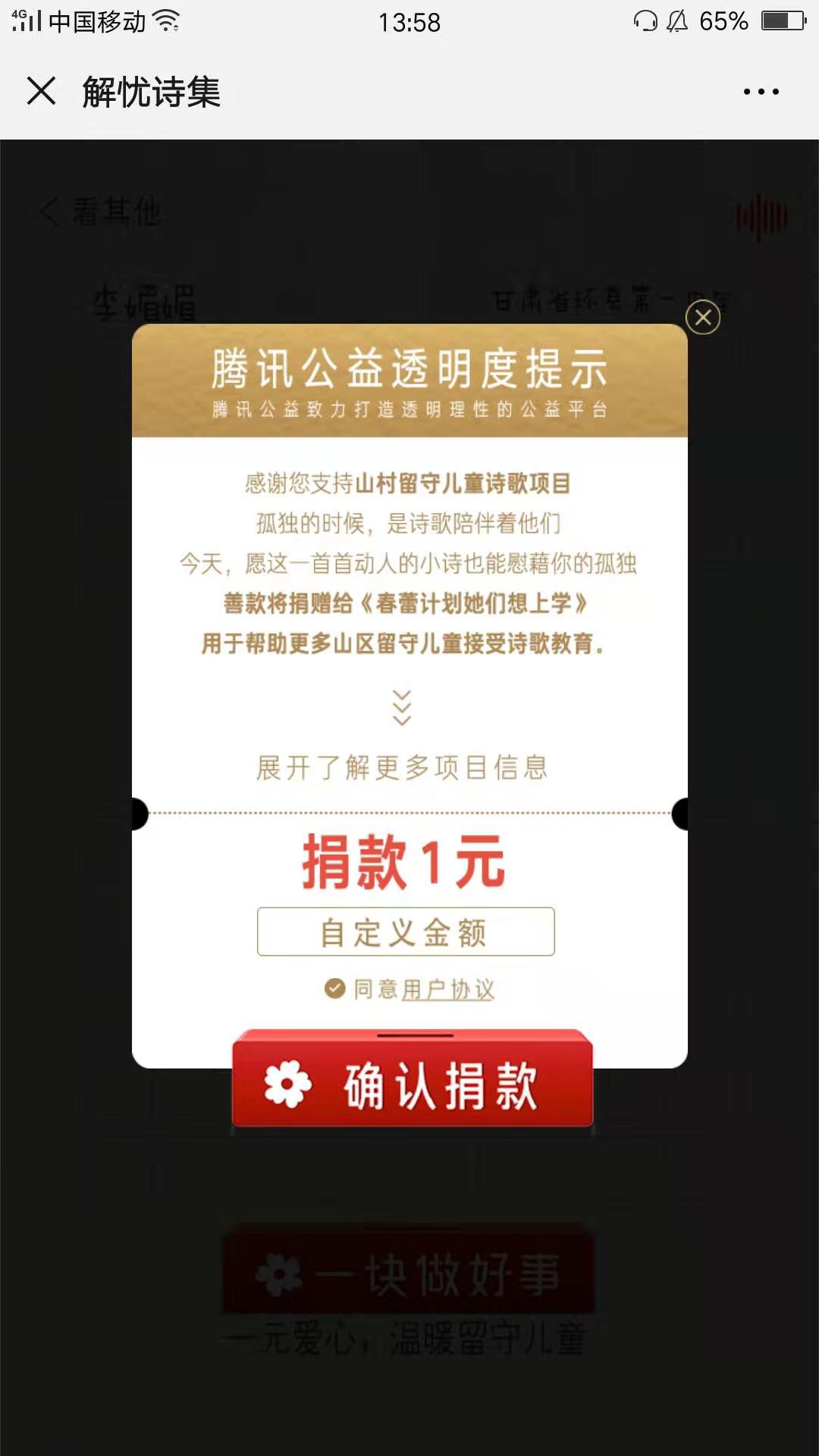The height and width of the screenshot is (1456, 819).
Task: Dismiss the 腾讯公益 transparency dialog
Action: click(703, 317)
